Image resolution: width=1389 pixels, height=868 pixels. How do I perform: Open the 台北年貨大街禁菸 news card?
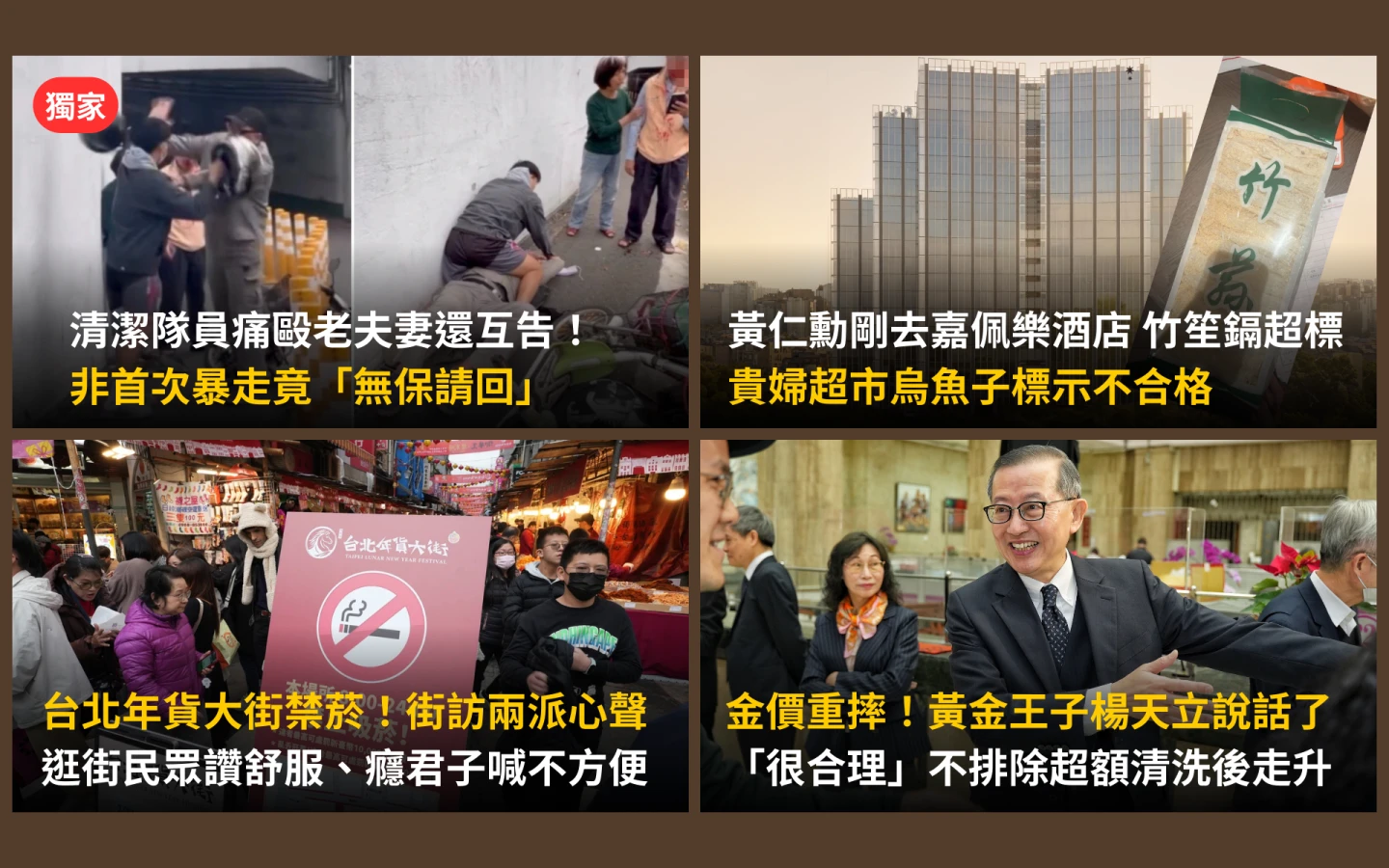coord(350,626)
